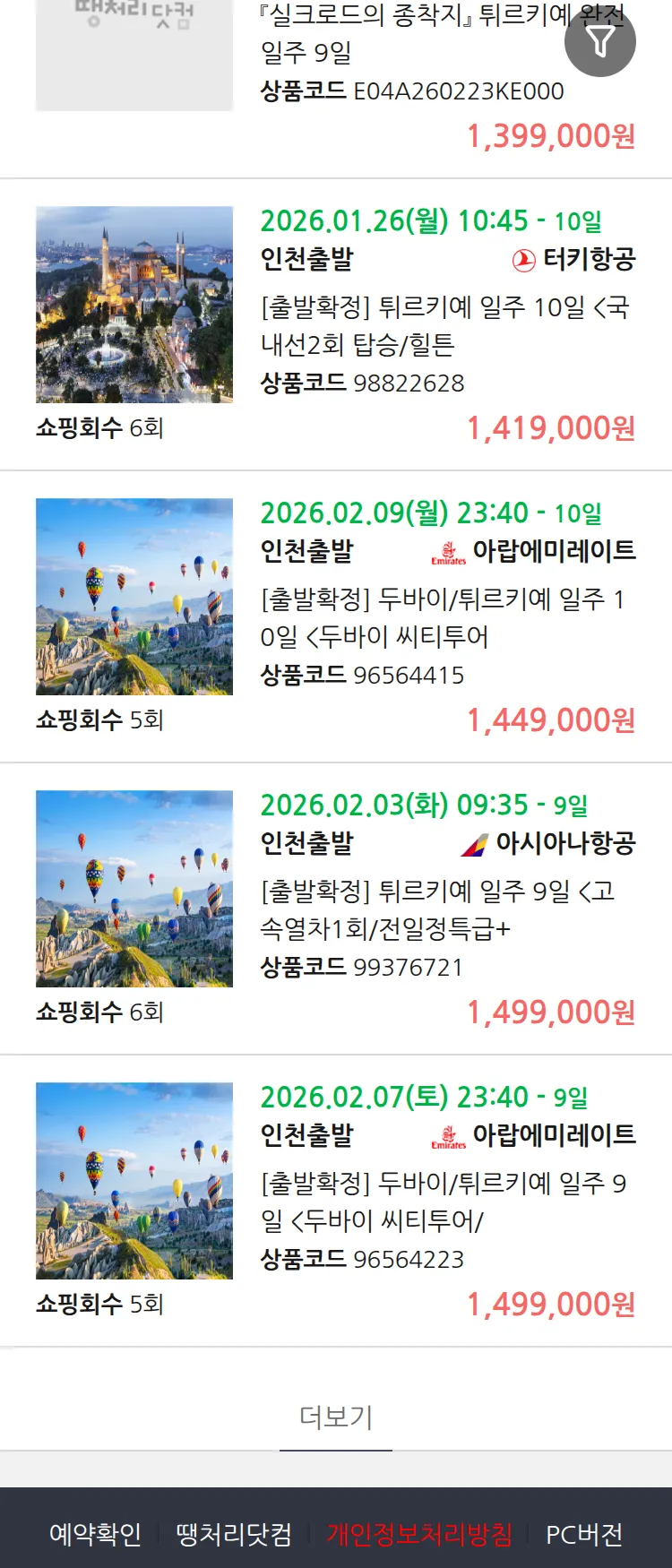This screenshot has width=672, height=1568.
Task: Select the 아시아나항공 튀르키예 일주 9일 package
Action: 445,910
